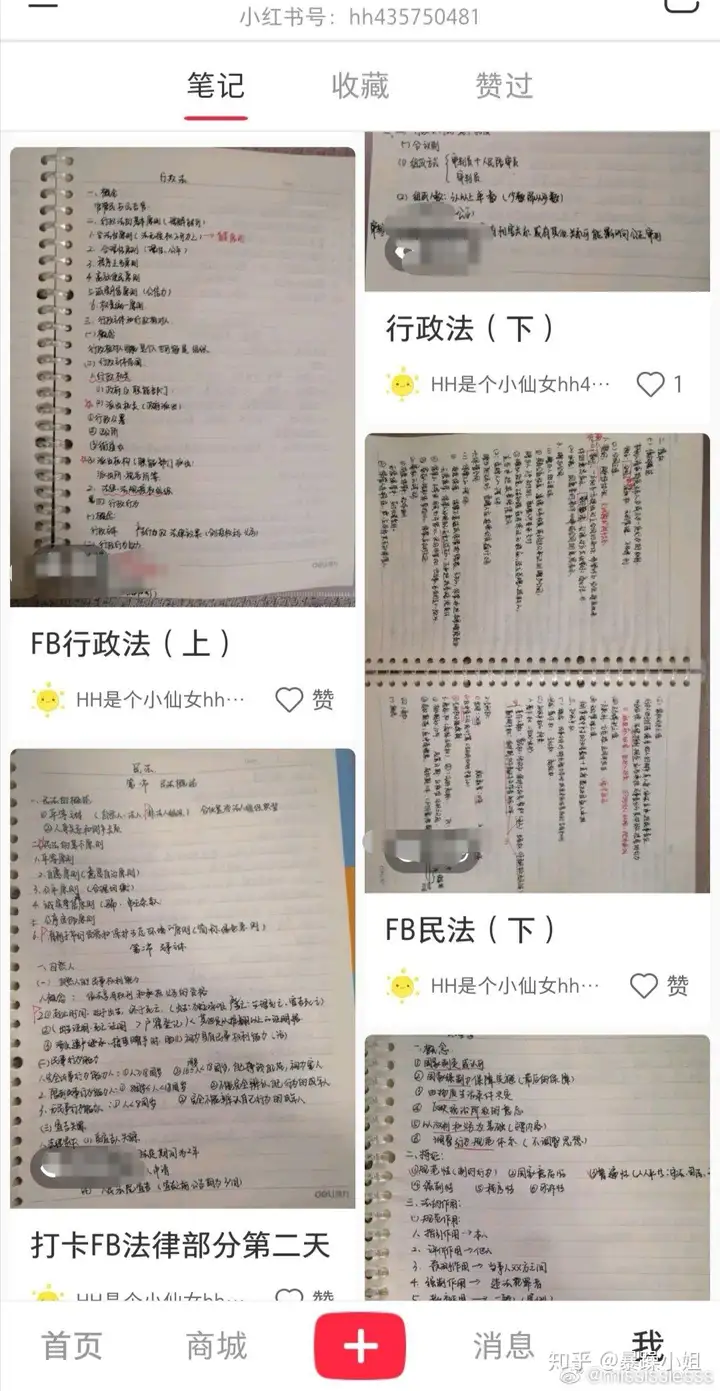Like the 行政法（下）note

tap(651, 384)
